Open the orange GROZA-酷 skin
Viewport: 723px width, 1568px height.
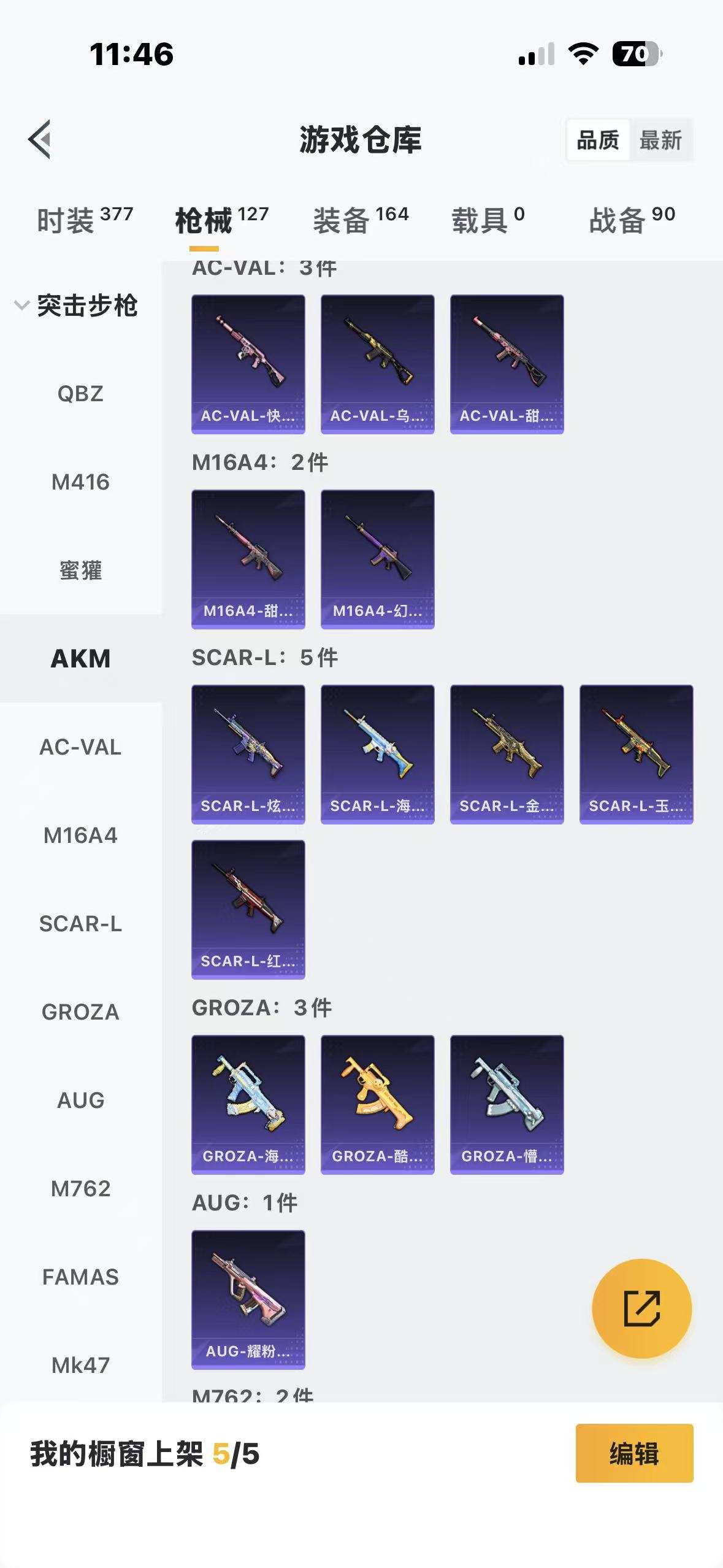coord(378,1104)
